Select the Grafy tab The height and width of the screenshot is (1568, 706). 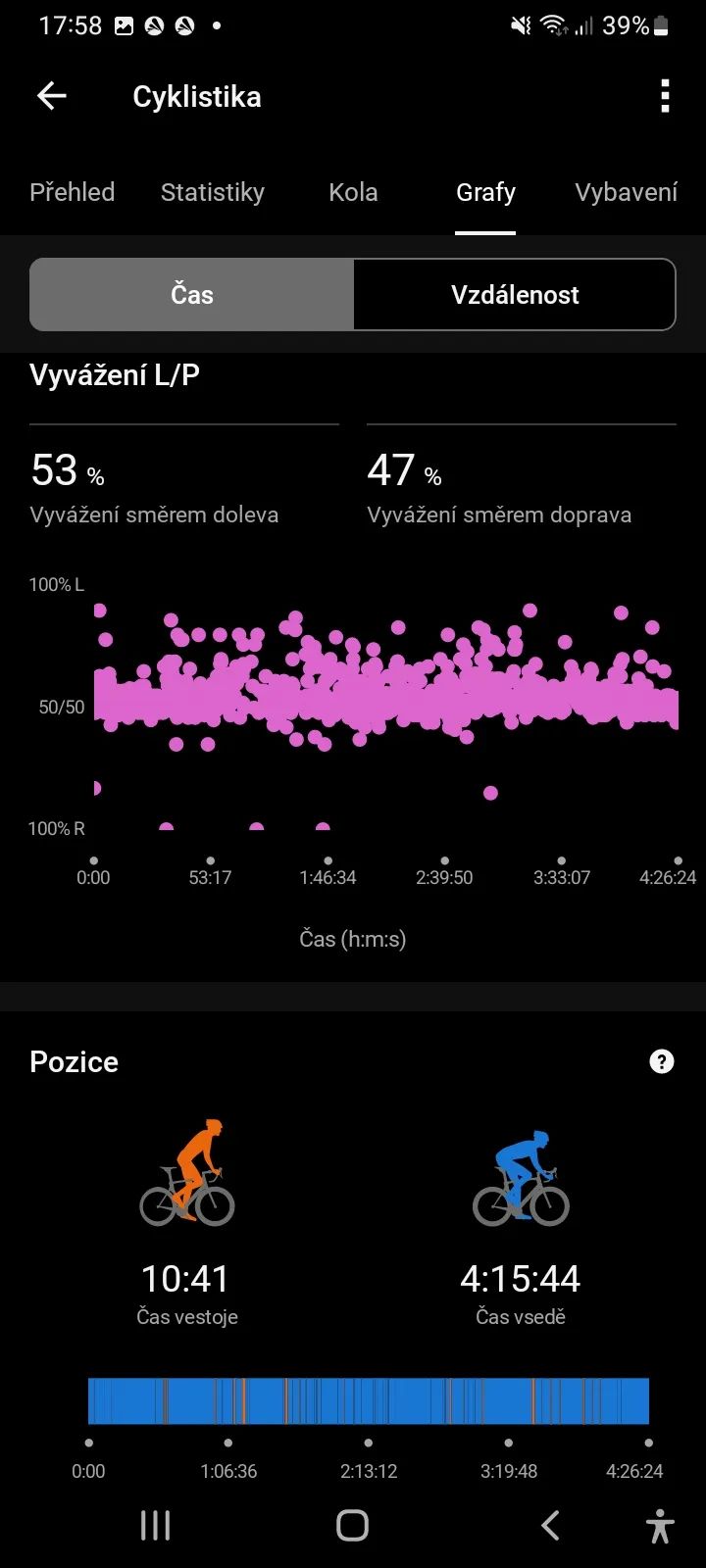point(485,192)
